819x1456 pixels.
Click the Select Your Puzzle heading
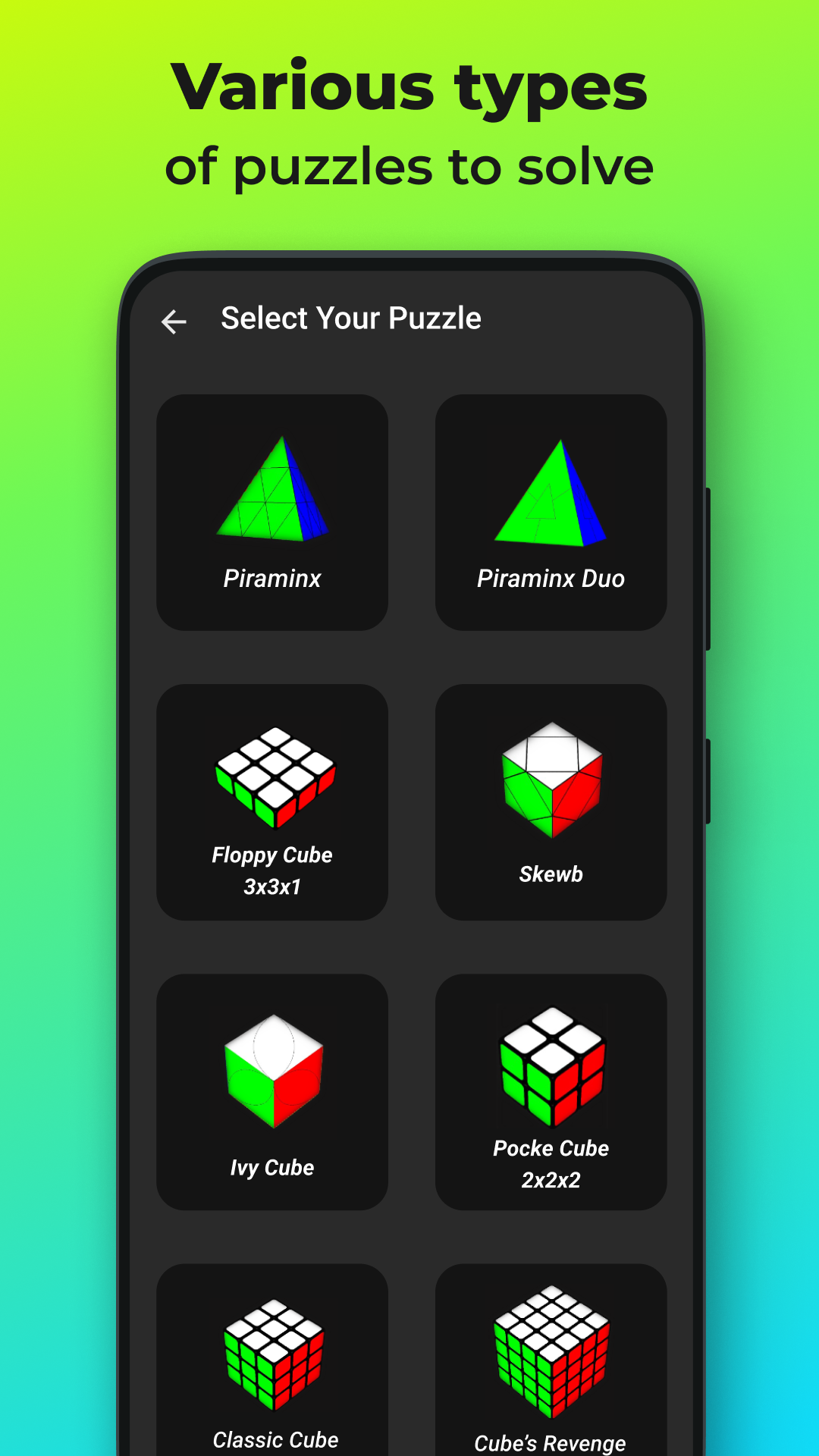click(x=351, y=318)
